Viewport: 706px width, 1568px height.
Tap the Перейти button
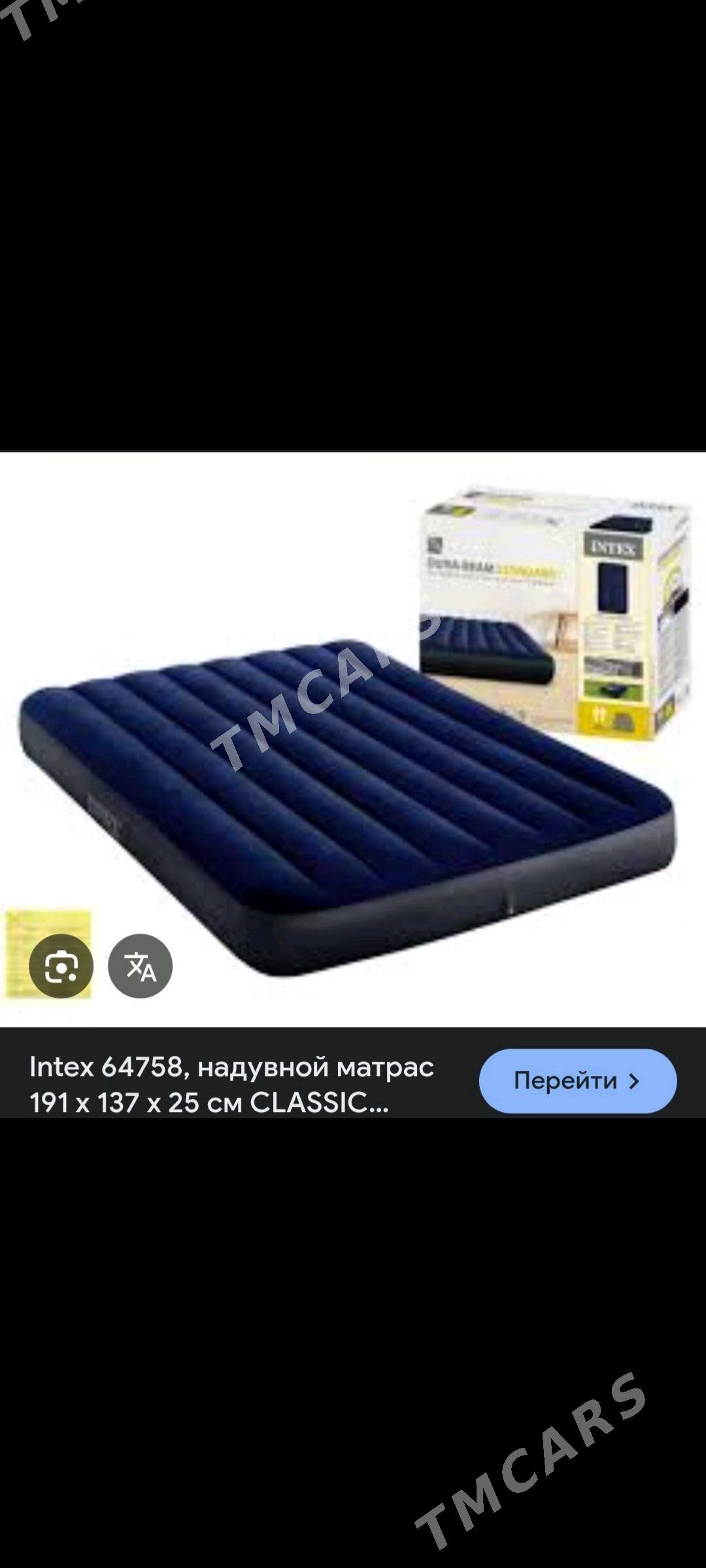coord(578,1081)
